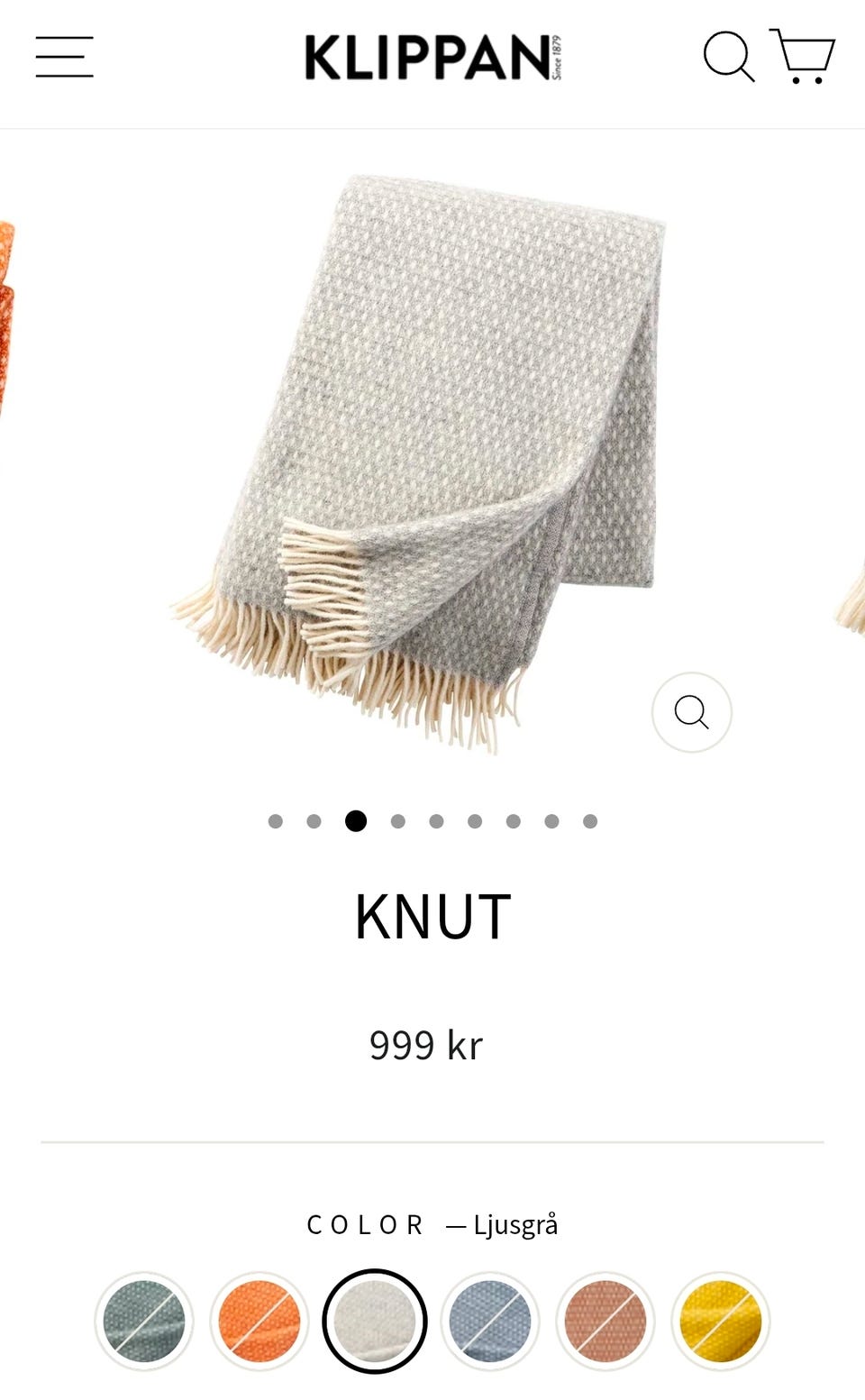Screen dimensions: 865x1400
Task: Zoom the product image with the magnifier button
Action: (x=692, y=712)
